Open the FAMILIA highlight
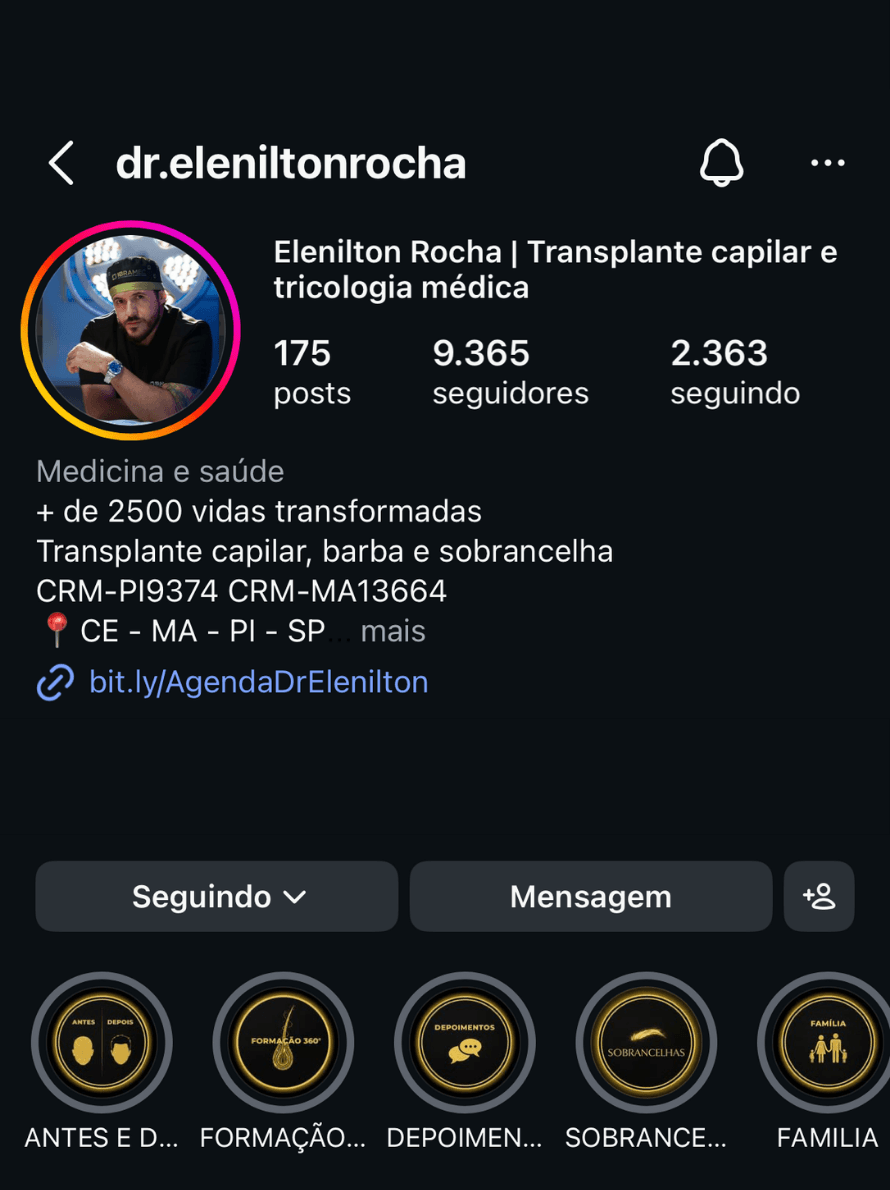890x1190 pixels. (x=825, y=1042)
